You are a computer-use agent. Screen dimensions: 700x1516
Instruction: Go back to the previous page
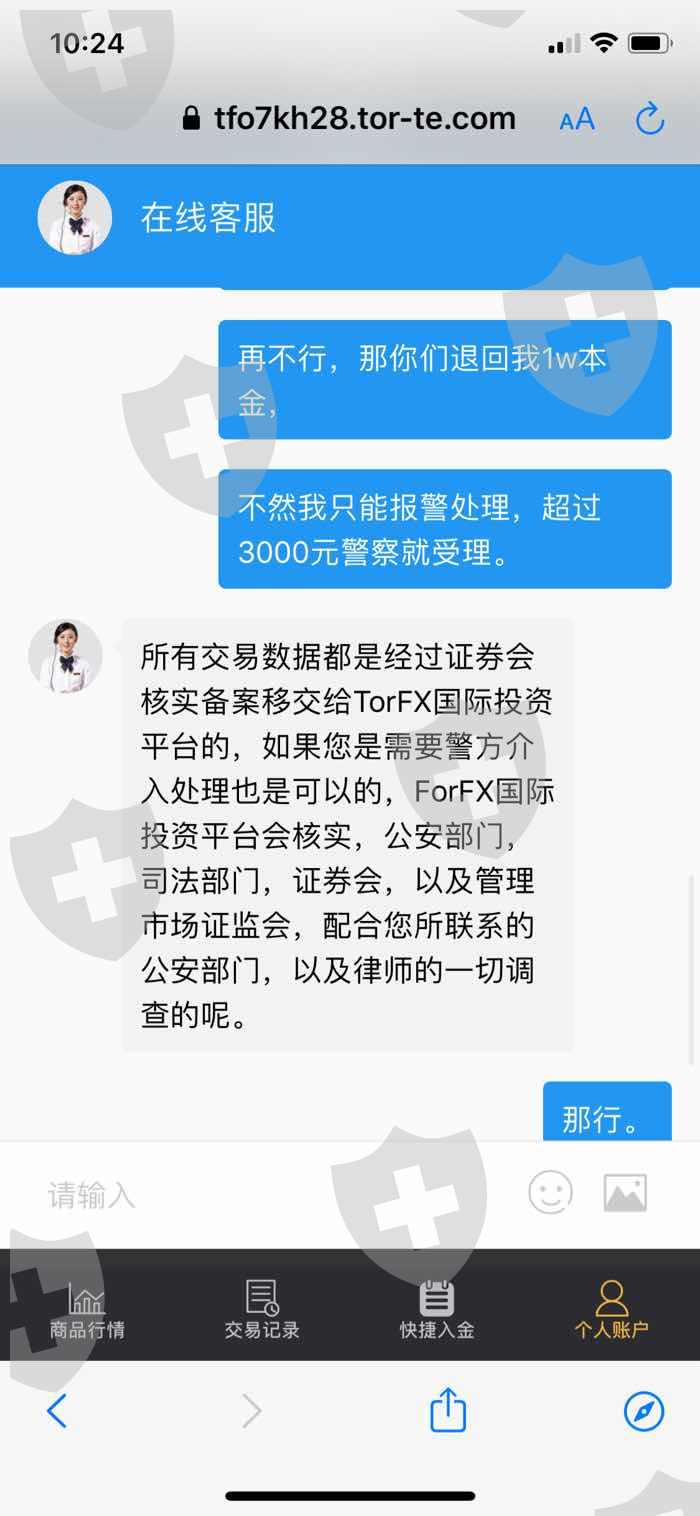pyautogui.click(x=57, y=1411)
